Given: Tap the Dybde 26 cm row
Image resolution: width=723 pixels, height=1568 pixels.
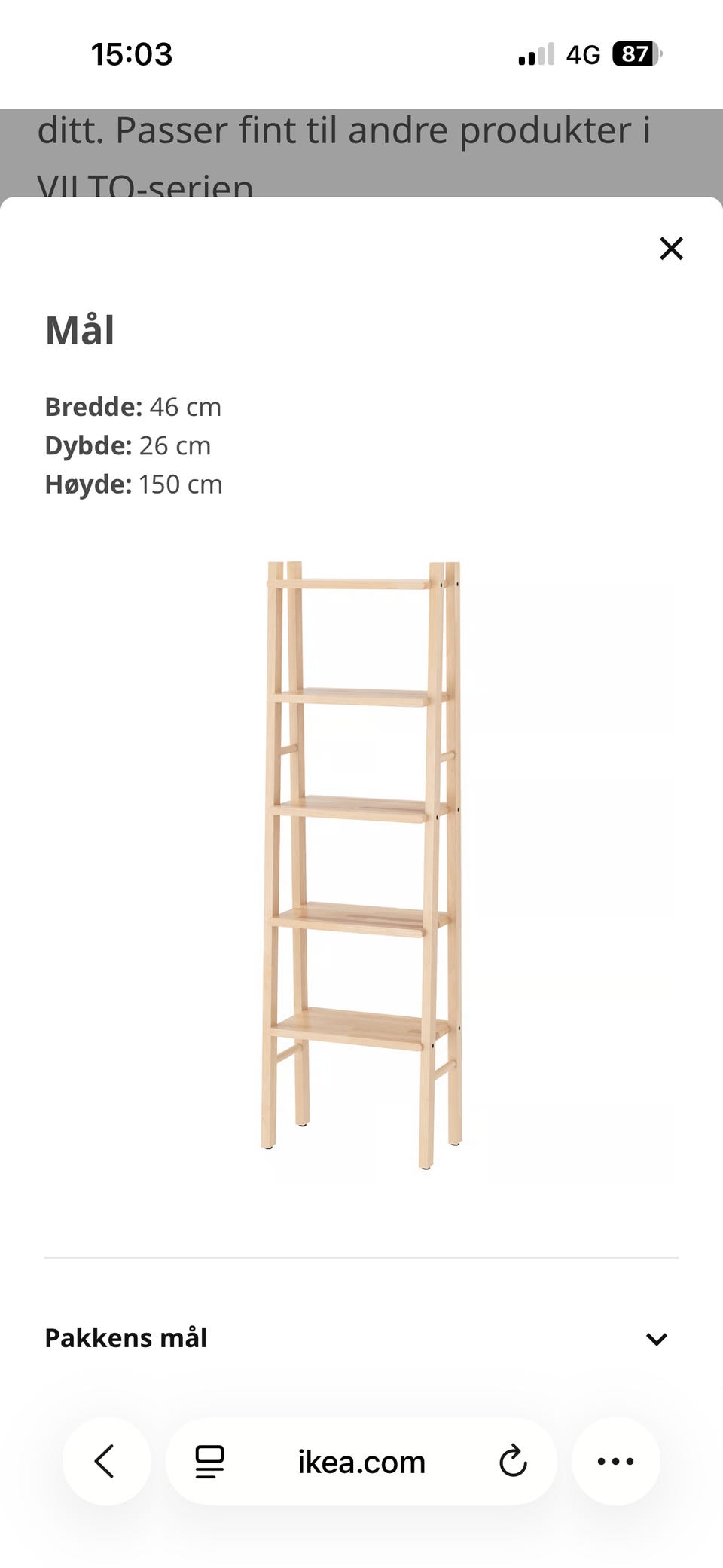Looking at the screenshot, I should [x=128, y=445].
